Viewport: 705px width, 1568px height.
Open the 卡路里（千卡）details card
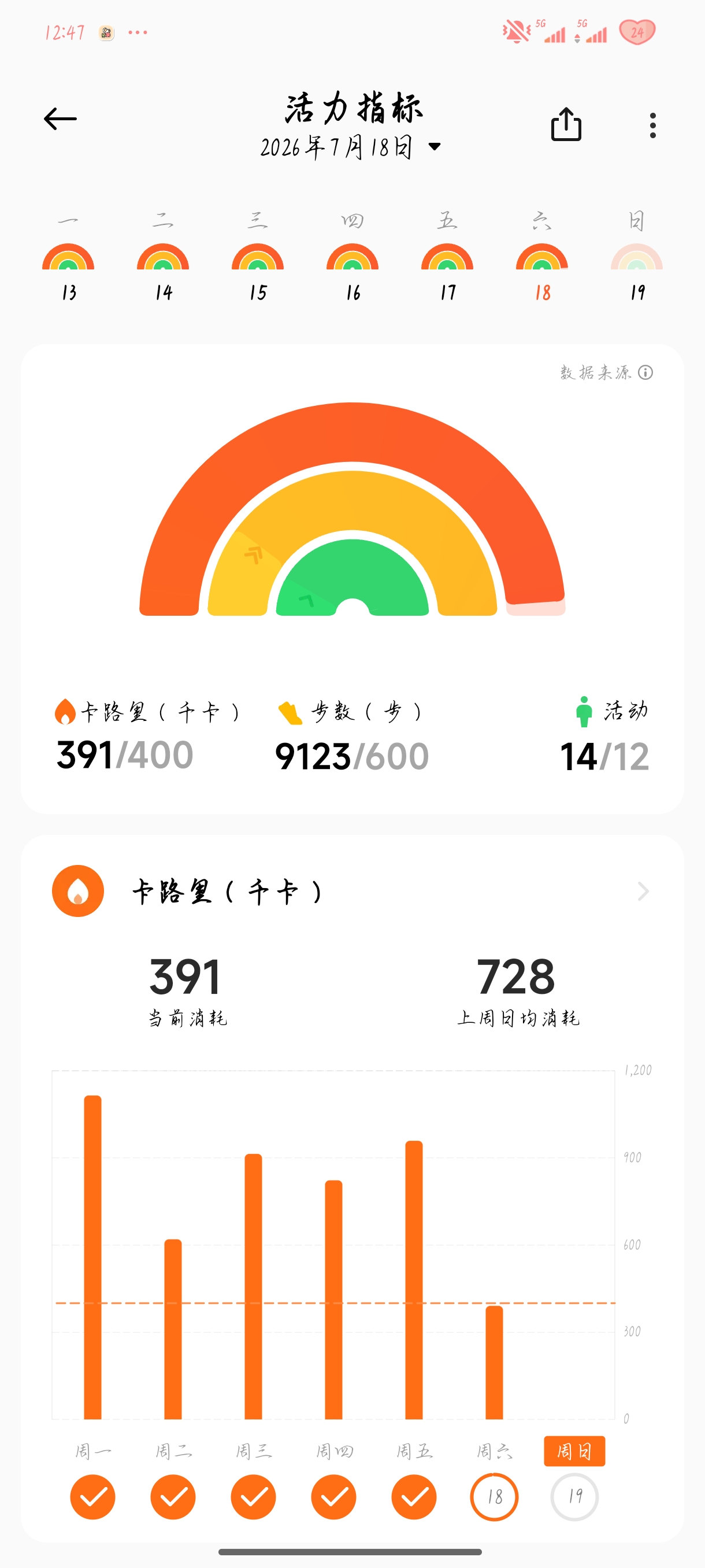352,891
